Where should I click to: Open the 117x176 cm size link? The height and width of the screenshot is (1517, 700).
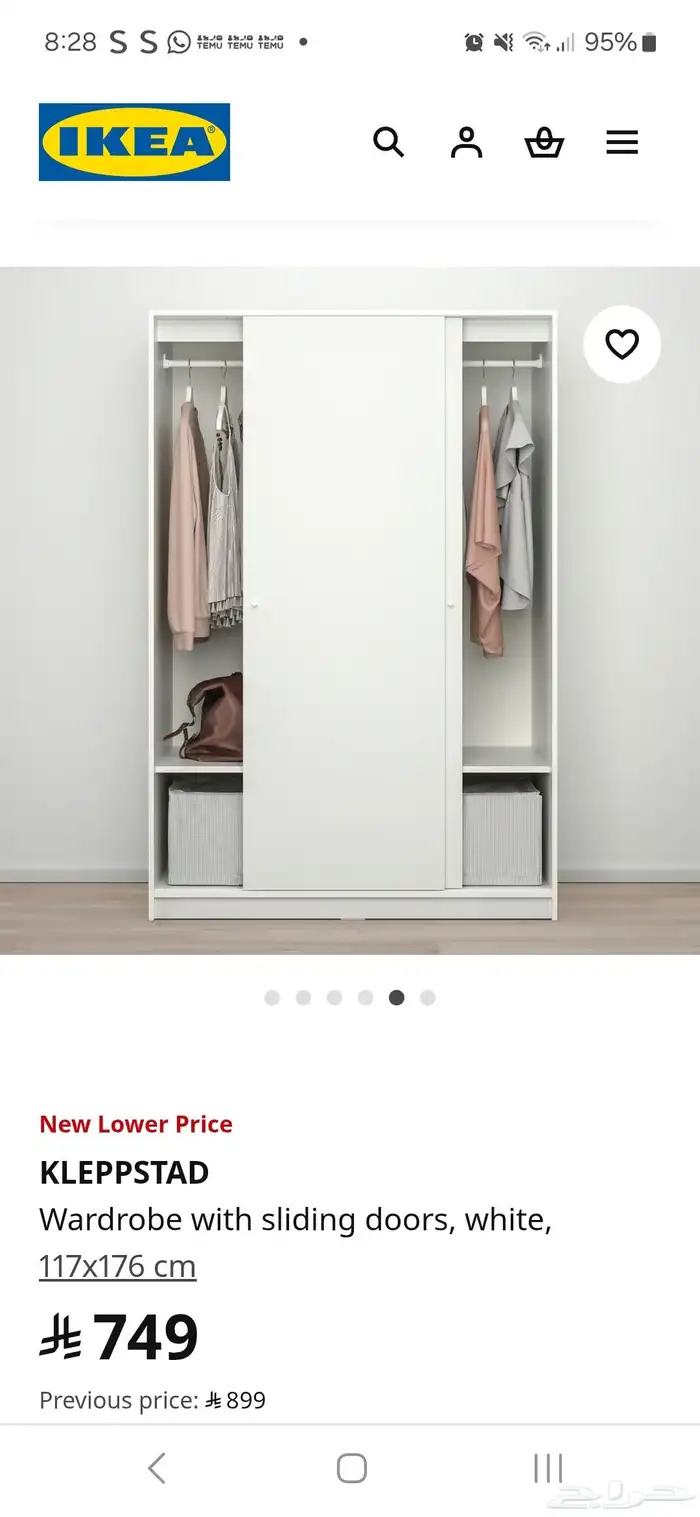point(117,1266)
